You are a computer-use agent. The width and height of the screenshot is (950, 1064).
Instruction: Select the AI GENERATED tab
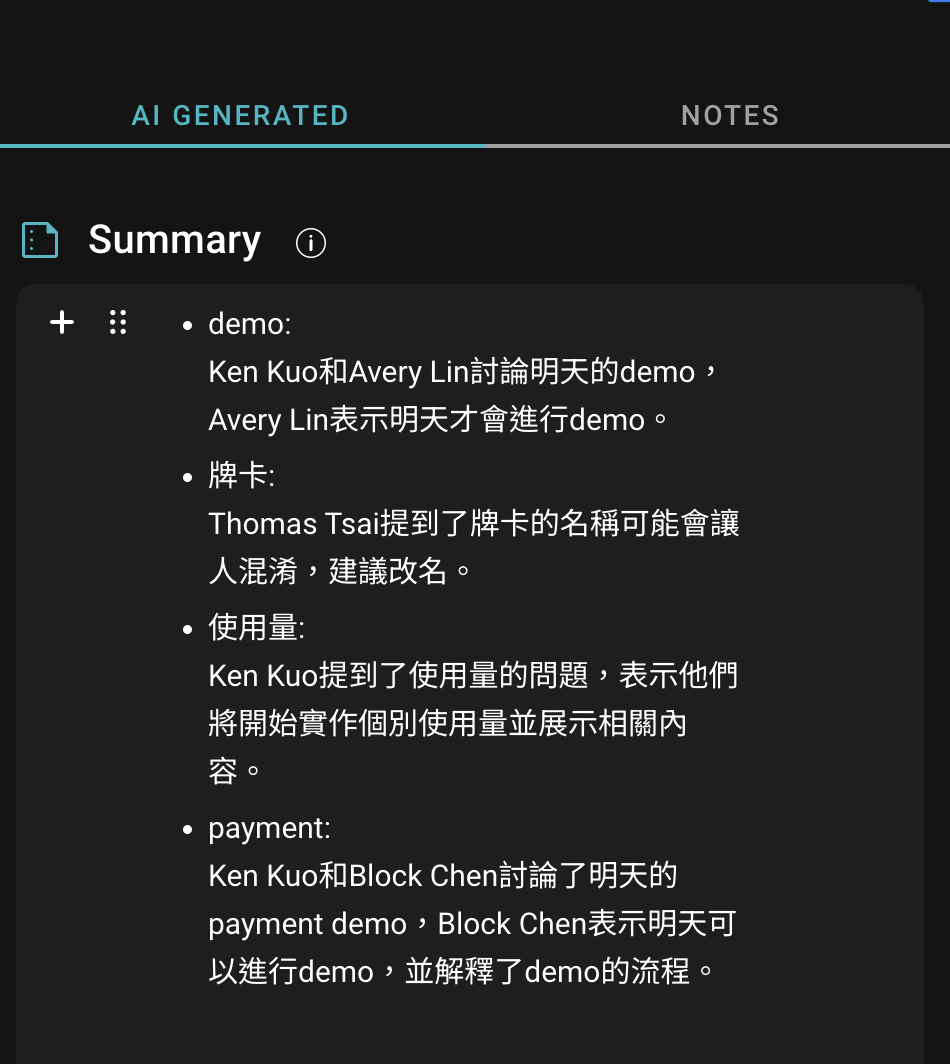coord(240,115)
